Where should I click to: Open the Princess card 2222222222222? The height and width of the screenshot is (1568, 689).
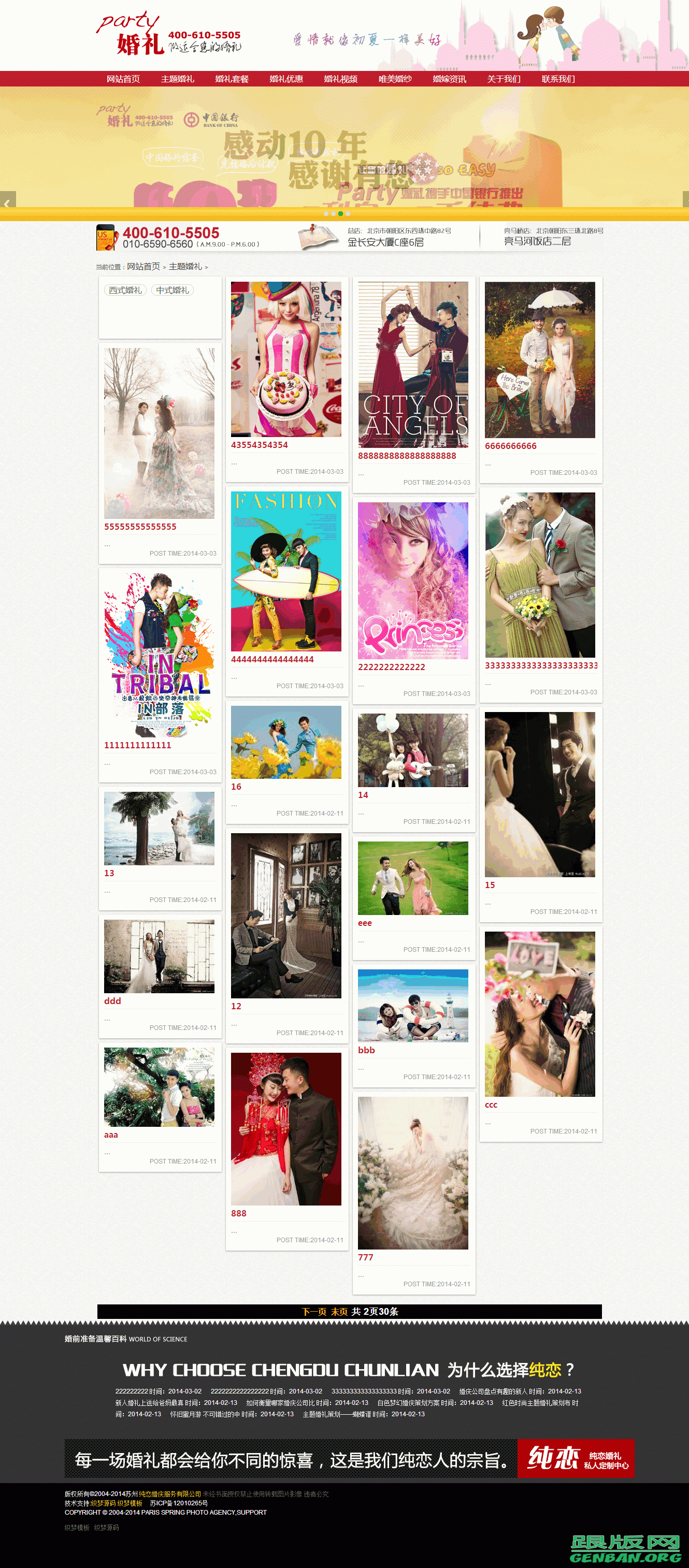click(392, 667)
